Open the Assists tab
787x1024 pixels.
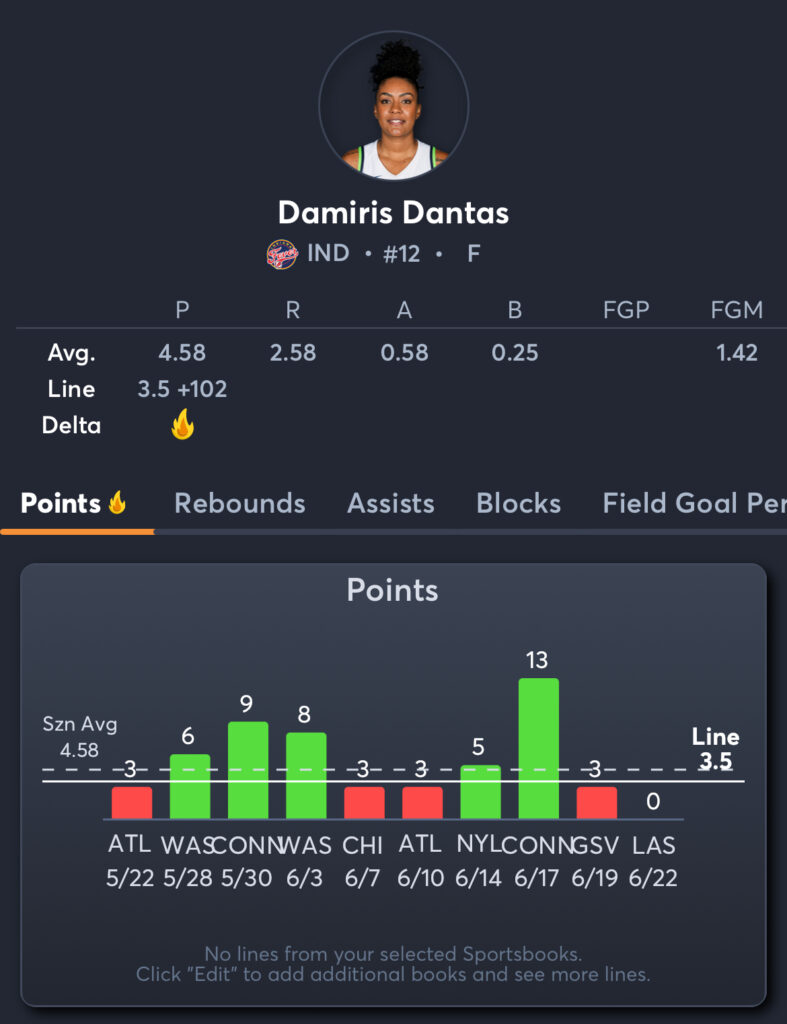click(x=391, y=503)
